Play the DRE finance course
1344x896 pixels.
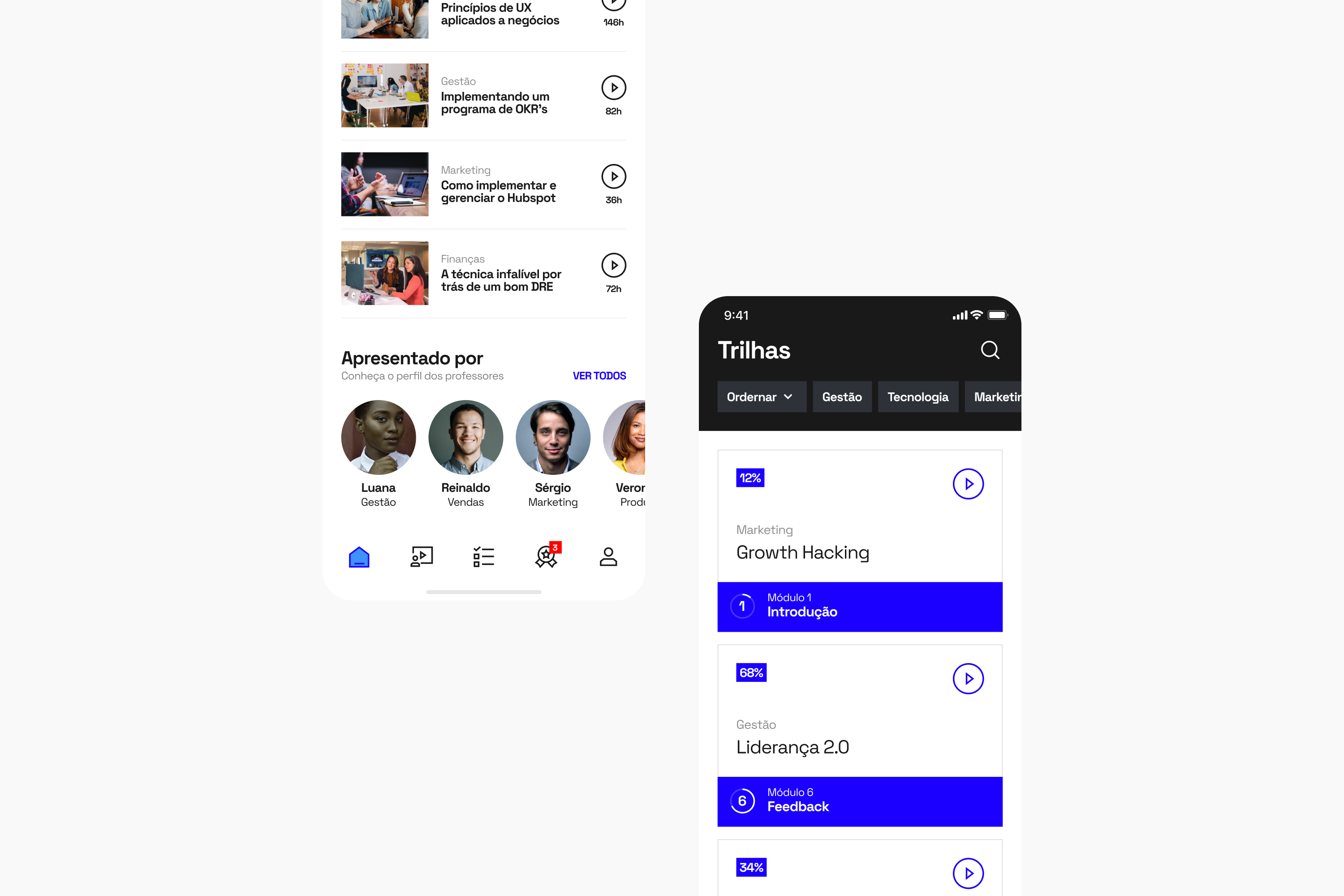click(614, 265)
